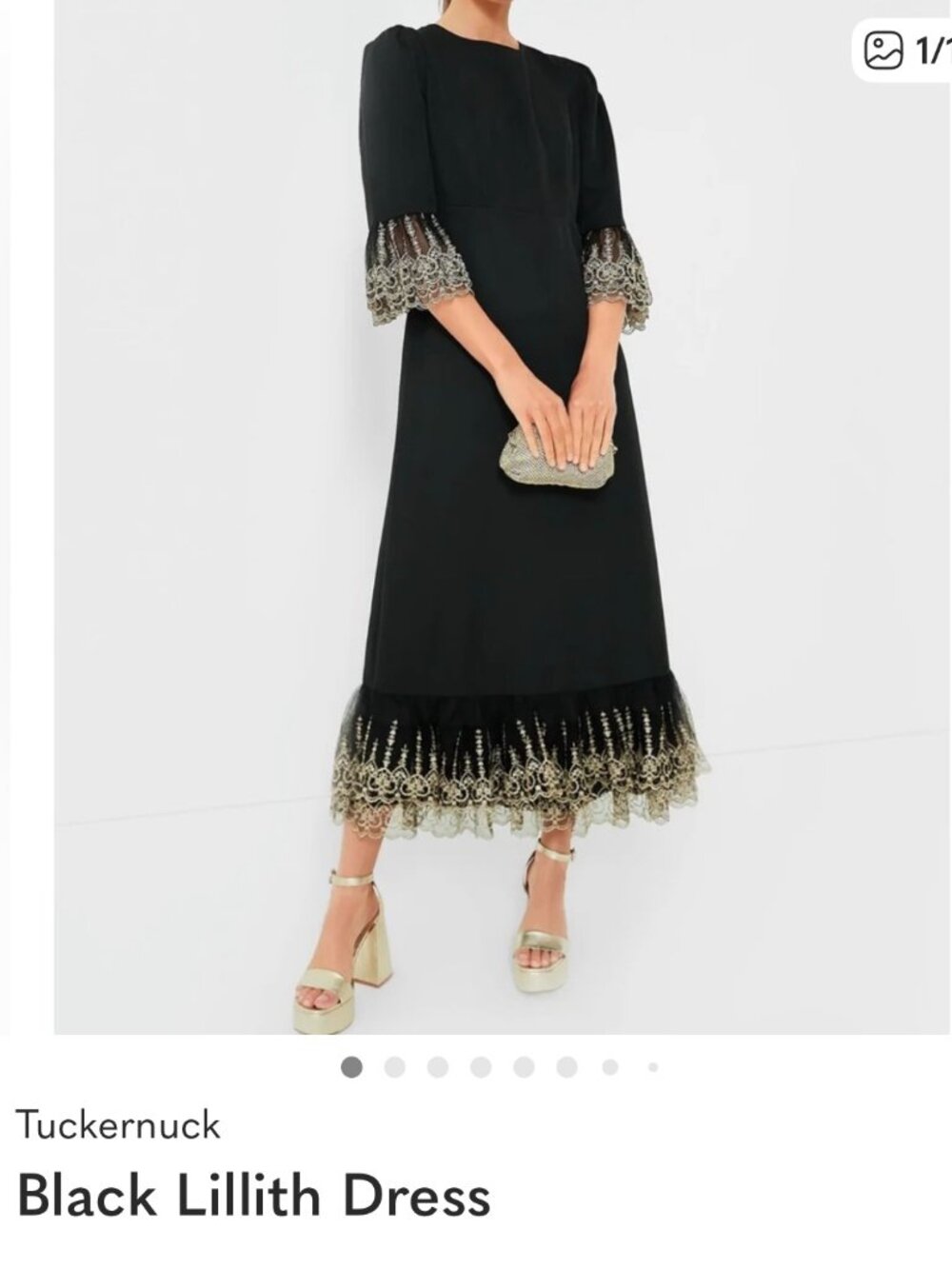Advance the gallery using the dot progress indicator
952x1269 pixels.
(x=394, y=1065)
